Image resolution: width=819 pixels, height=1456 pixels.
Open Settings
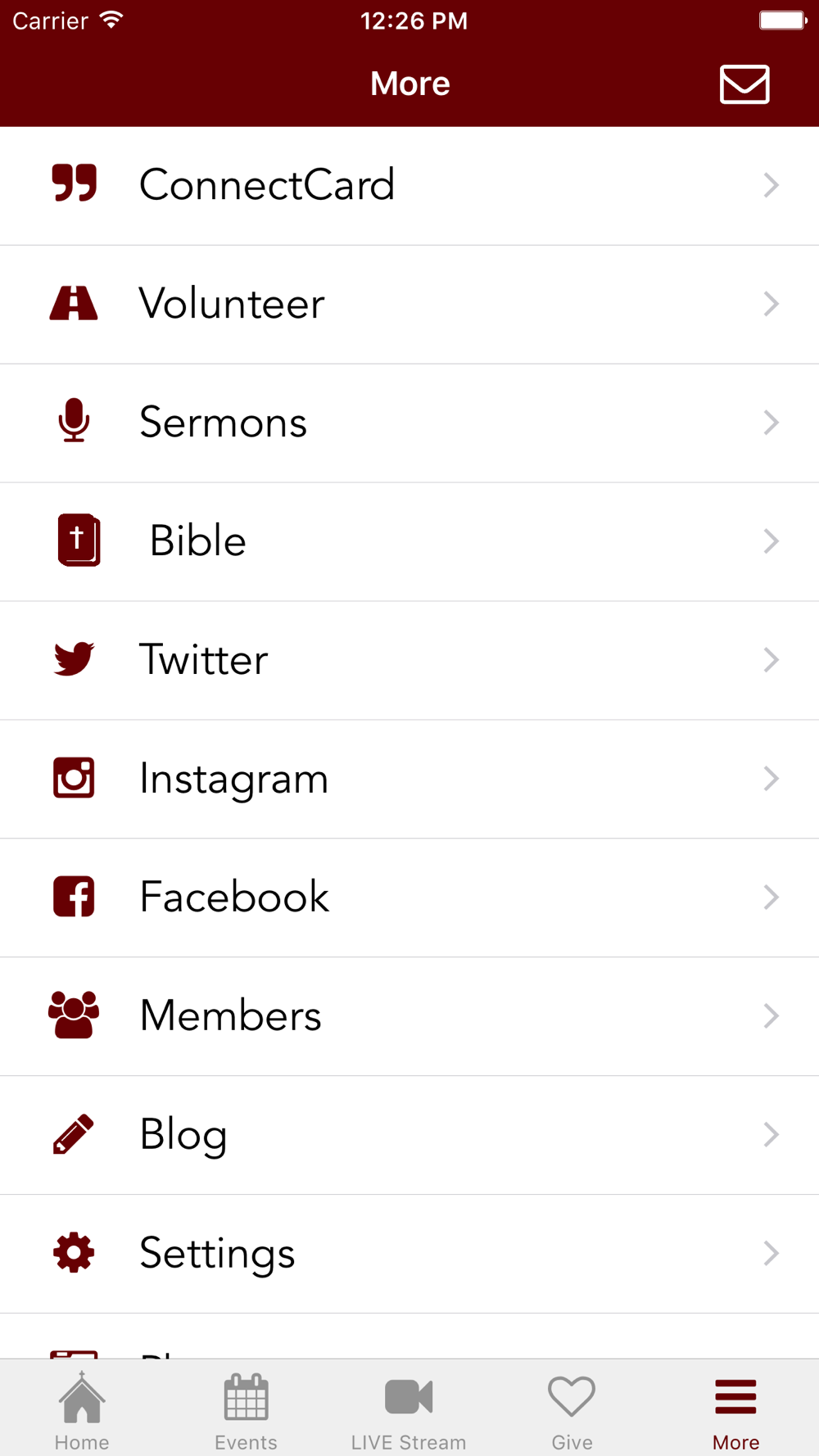pos(409,1255)
